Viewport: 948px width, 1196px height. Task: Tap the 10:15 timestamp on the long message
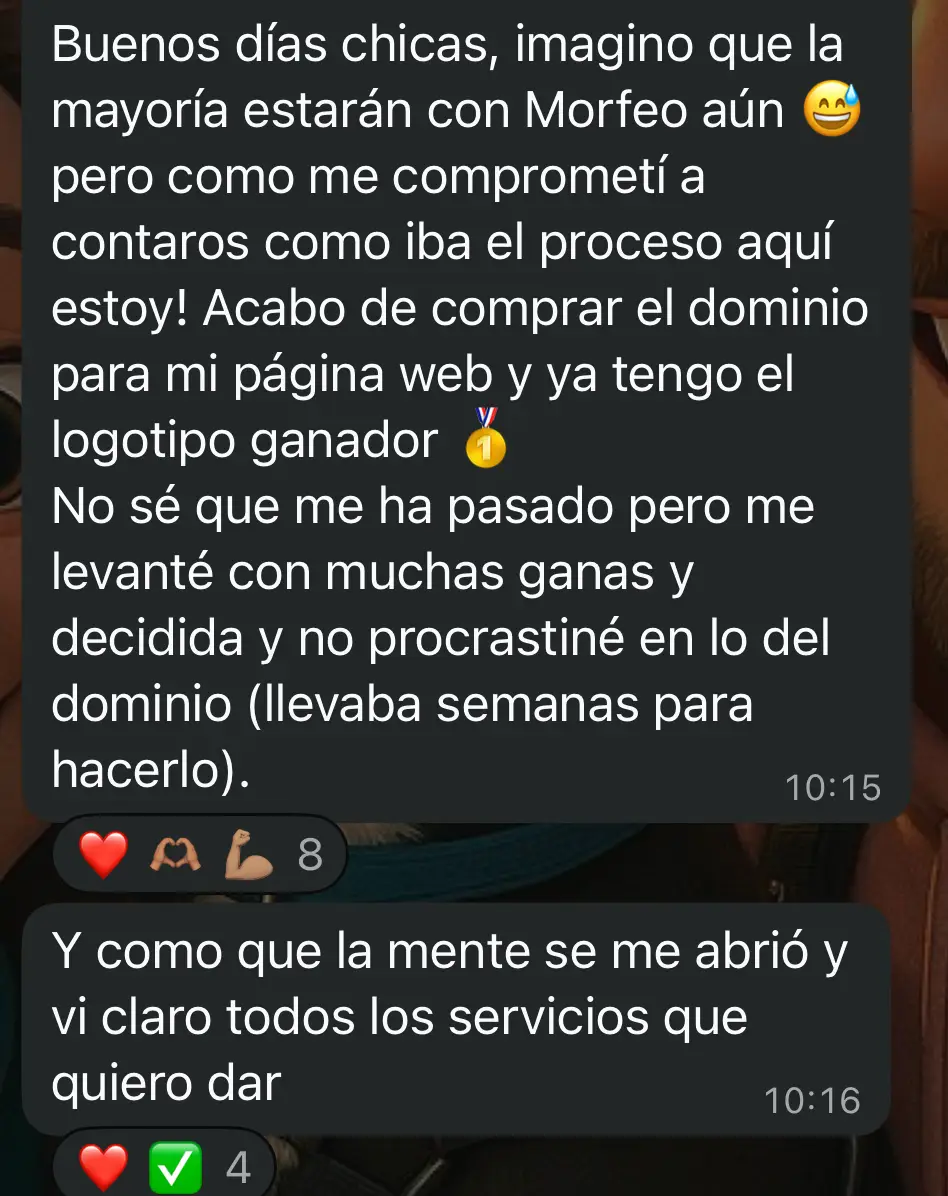click(832, 787)
